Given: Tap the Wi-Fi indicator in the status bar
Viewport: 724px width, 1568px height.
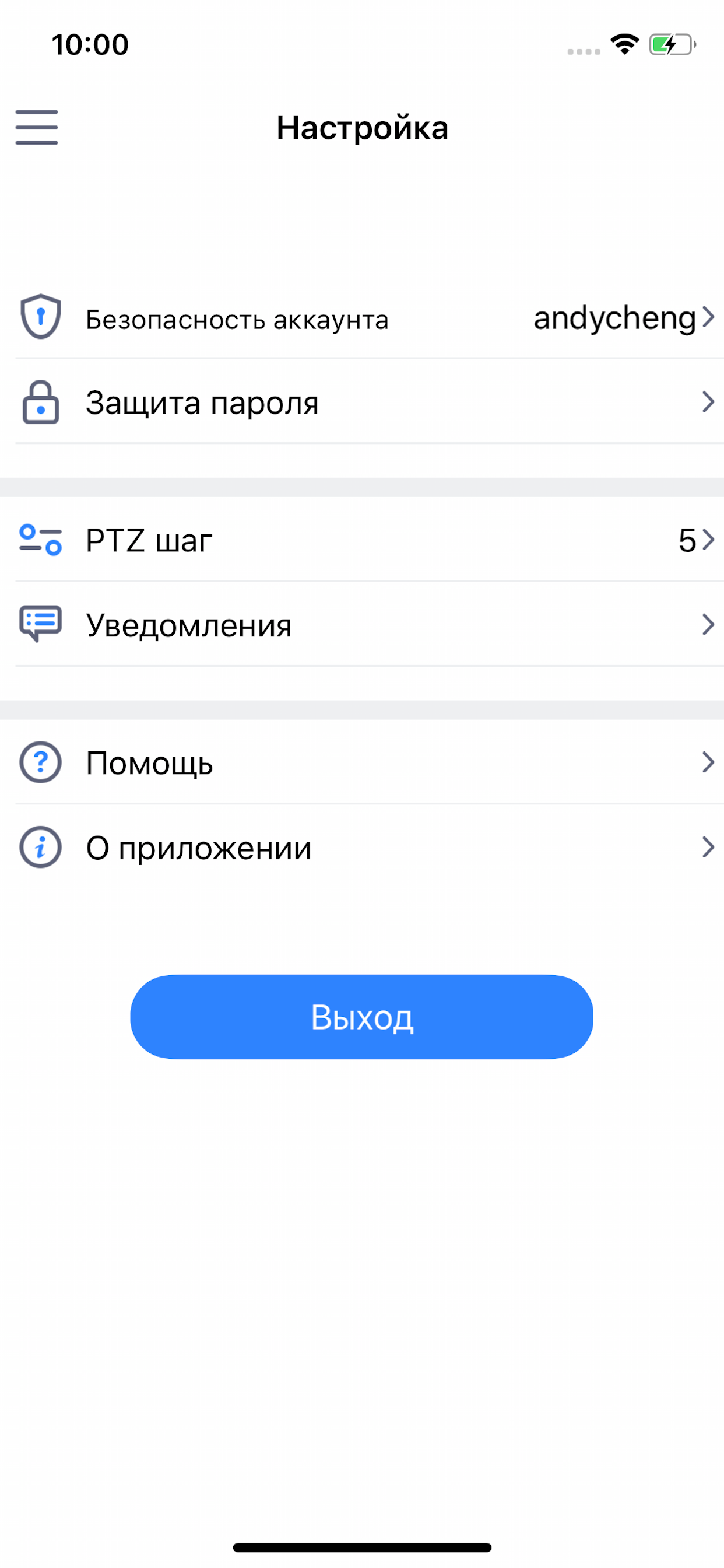Looking at the screenshot, I should click(624, 44).
